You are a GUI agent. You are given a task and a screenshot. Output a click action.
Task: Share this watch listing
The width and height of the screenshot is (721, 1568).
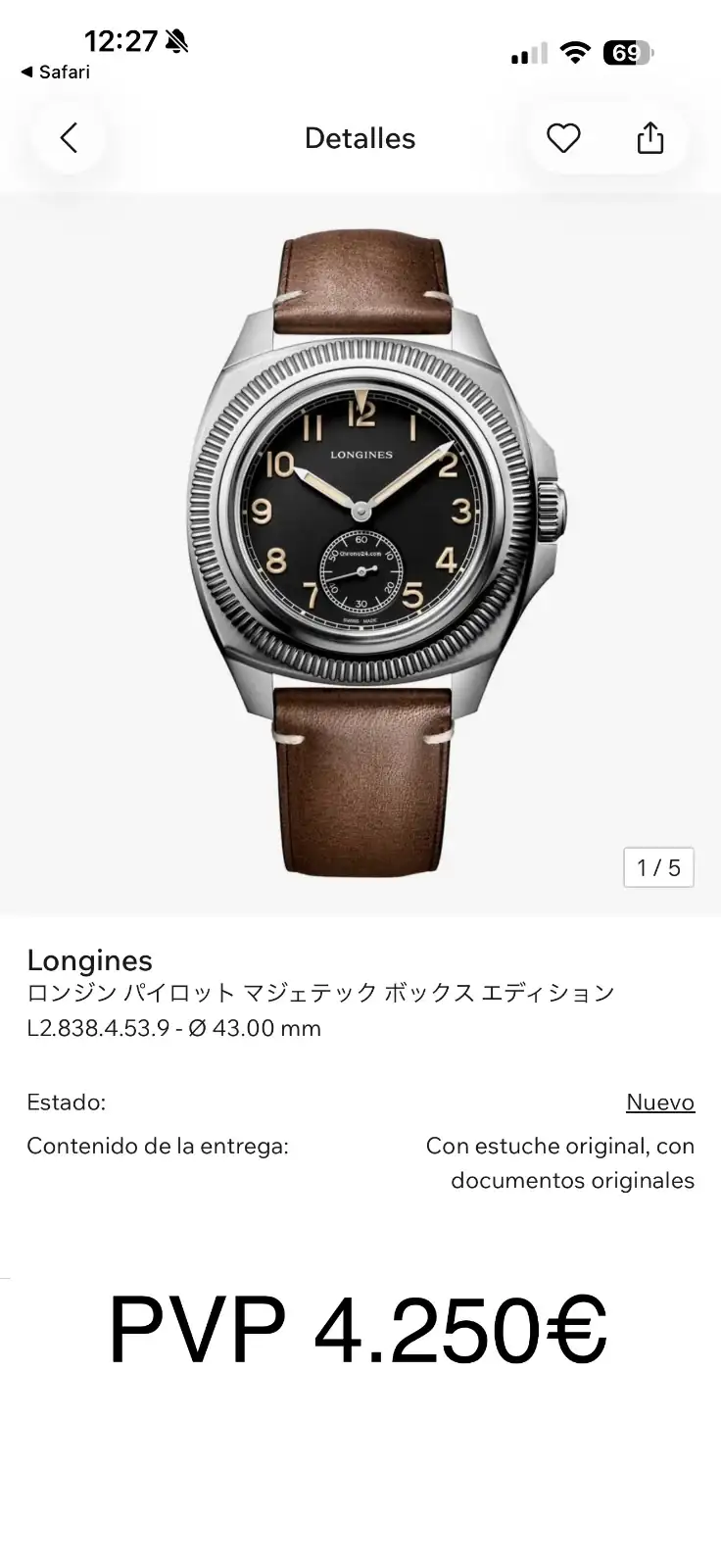pos(650,138)
